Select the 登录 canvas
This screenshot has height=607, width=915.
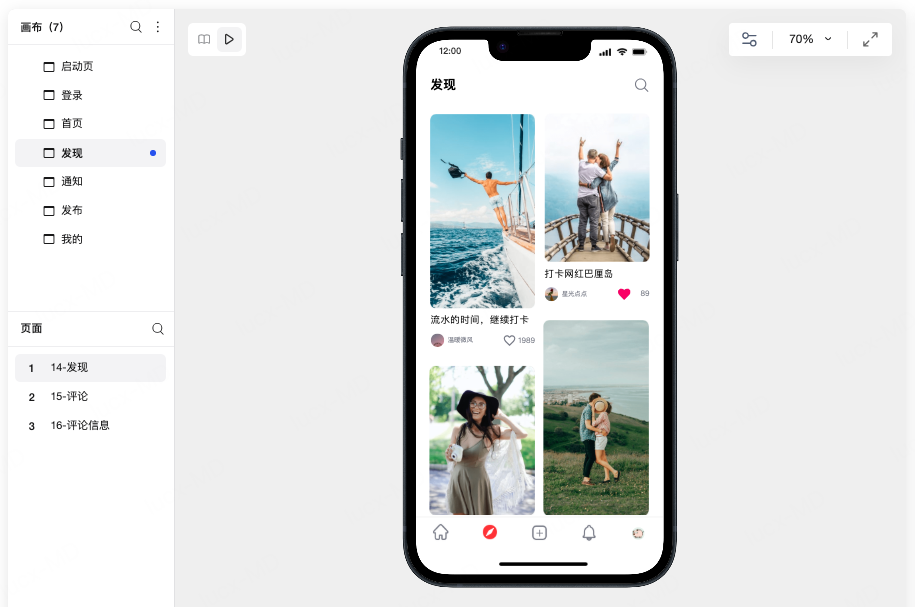click(72, 95)
